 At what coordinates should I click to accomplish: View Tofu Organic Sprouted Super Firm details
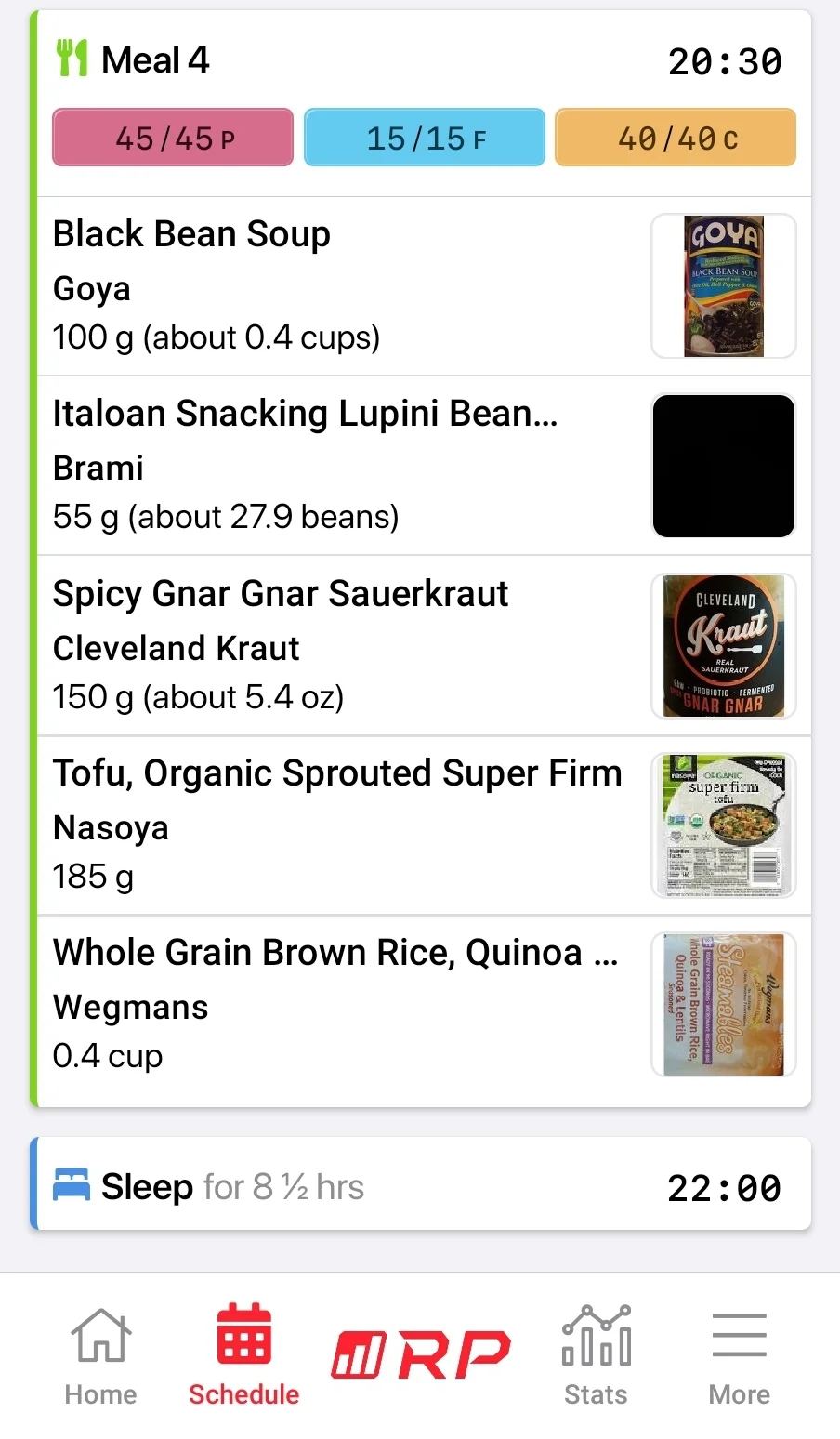pos(424,825)
